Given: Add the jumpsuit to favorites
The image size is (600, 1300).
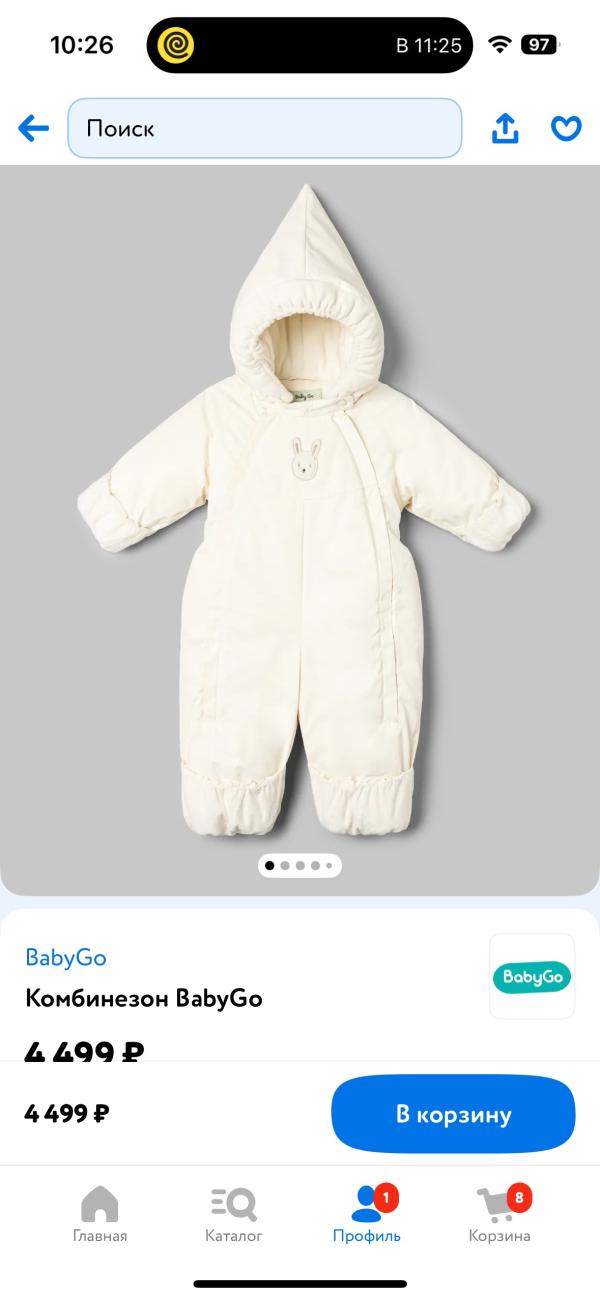Looking at the screenshot, I should [566, 128].
